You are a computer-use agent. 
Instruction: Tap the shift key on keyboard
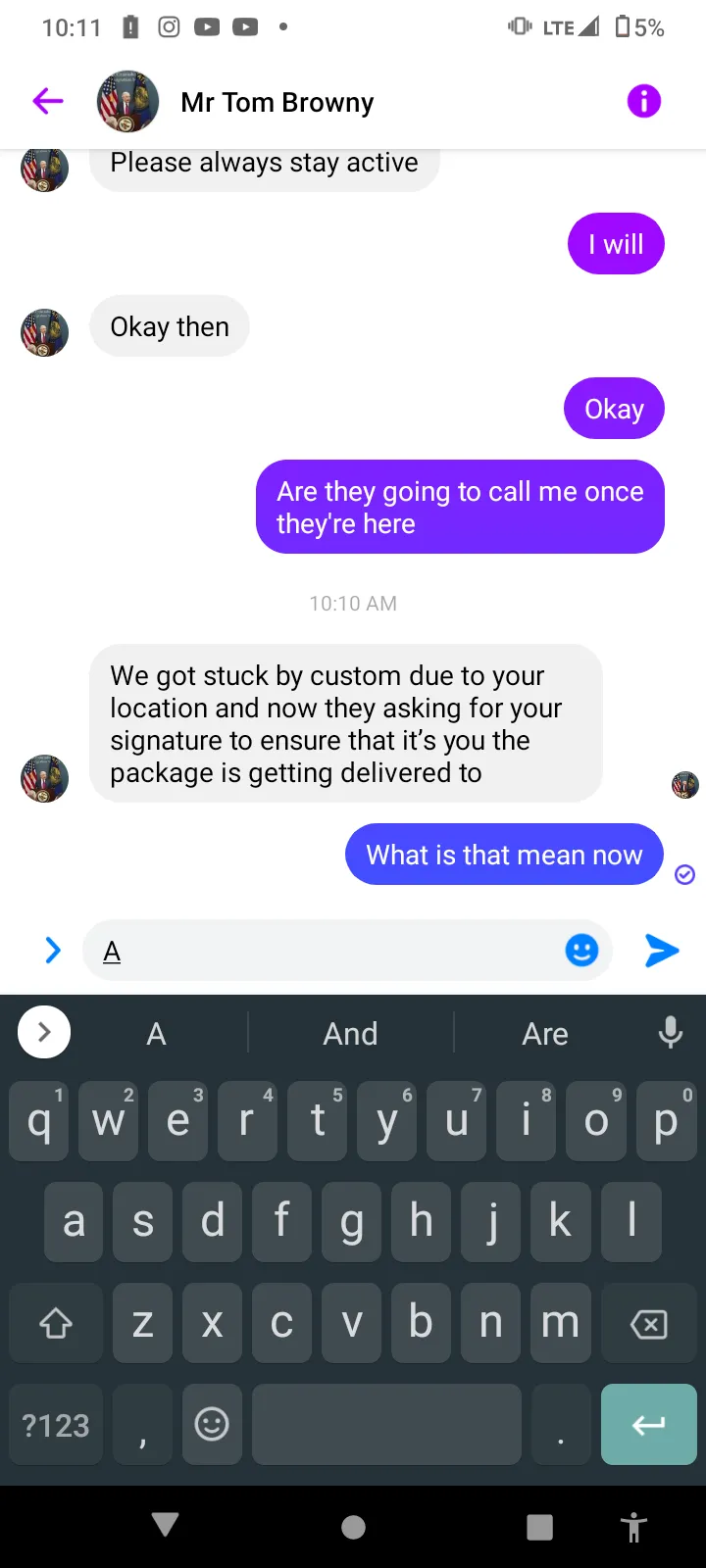(x=56, y=1324)
